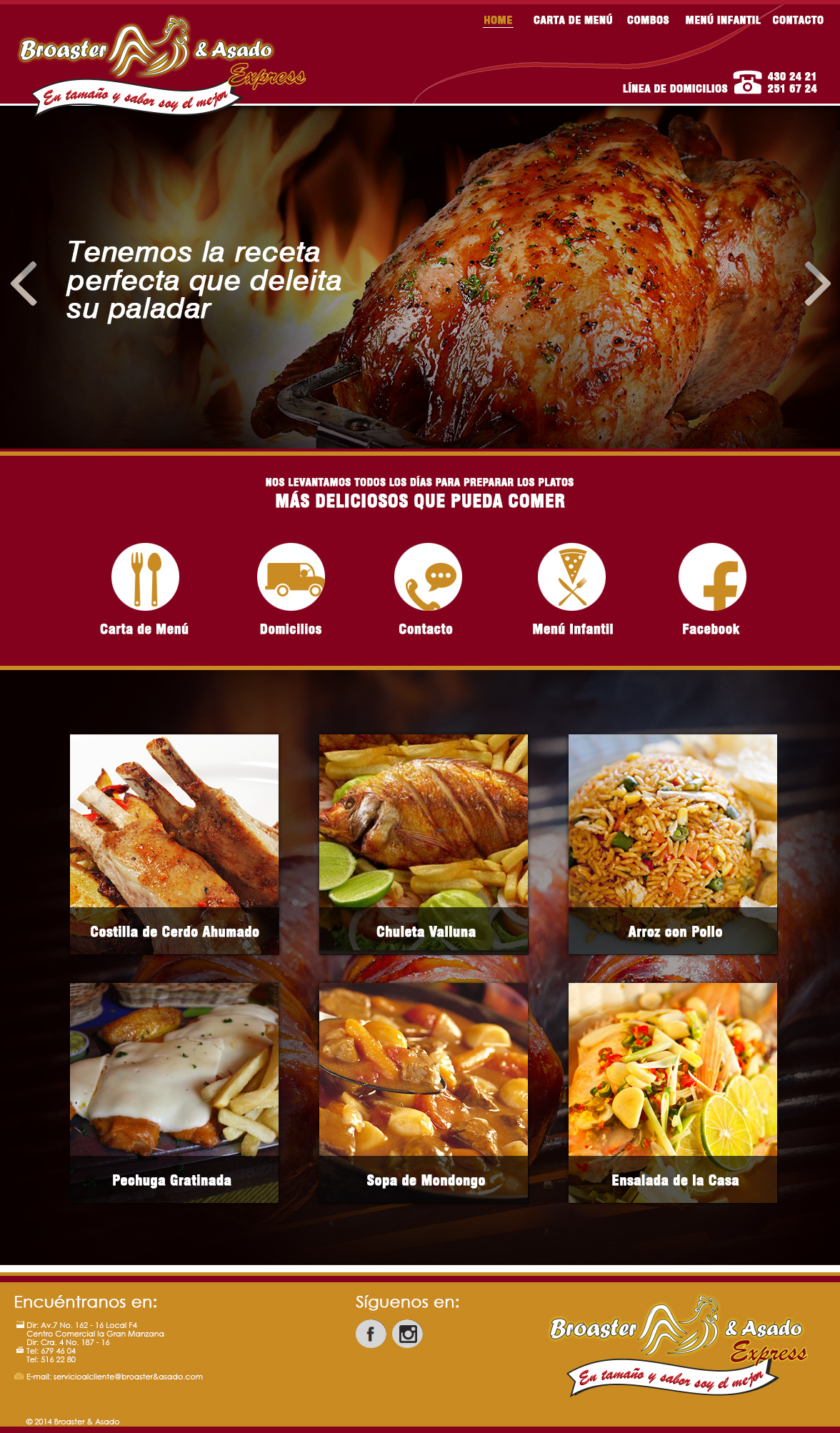Open the Domicilios delivery truck icon

[x=291, y=576]
